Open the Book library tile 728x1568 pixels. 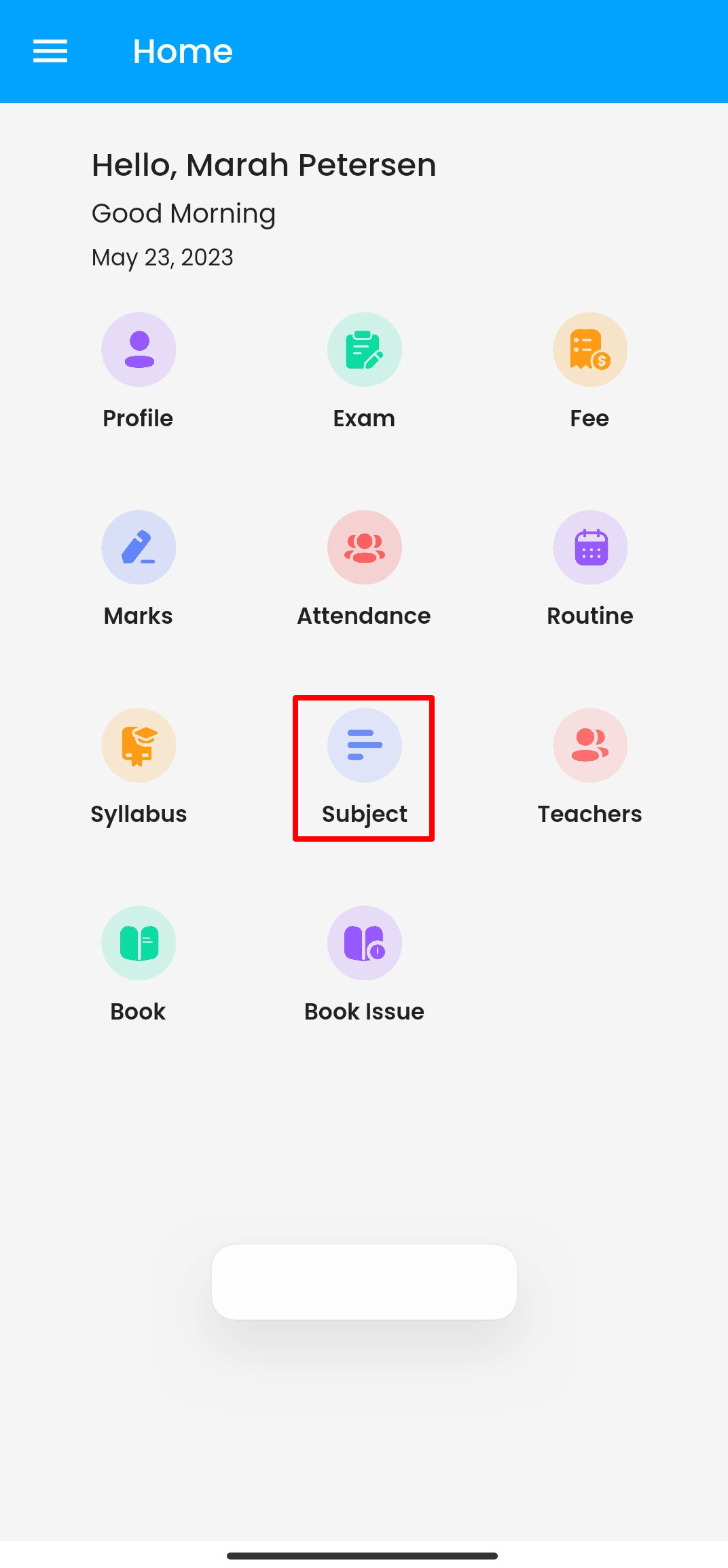pyautogui.click(x=139, y=944)
